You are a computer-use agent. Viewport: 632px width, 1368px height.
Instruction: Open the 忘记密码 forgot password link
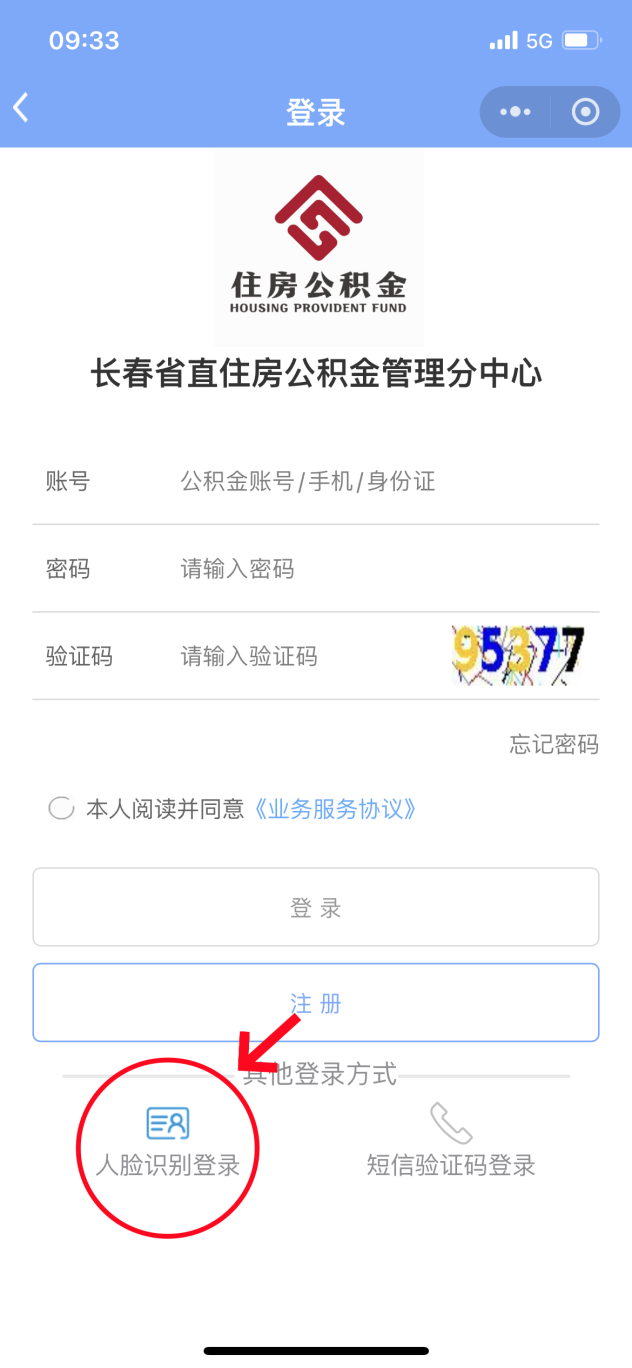tap(554, 744)
